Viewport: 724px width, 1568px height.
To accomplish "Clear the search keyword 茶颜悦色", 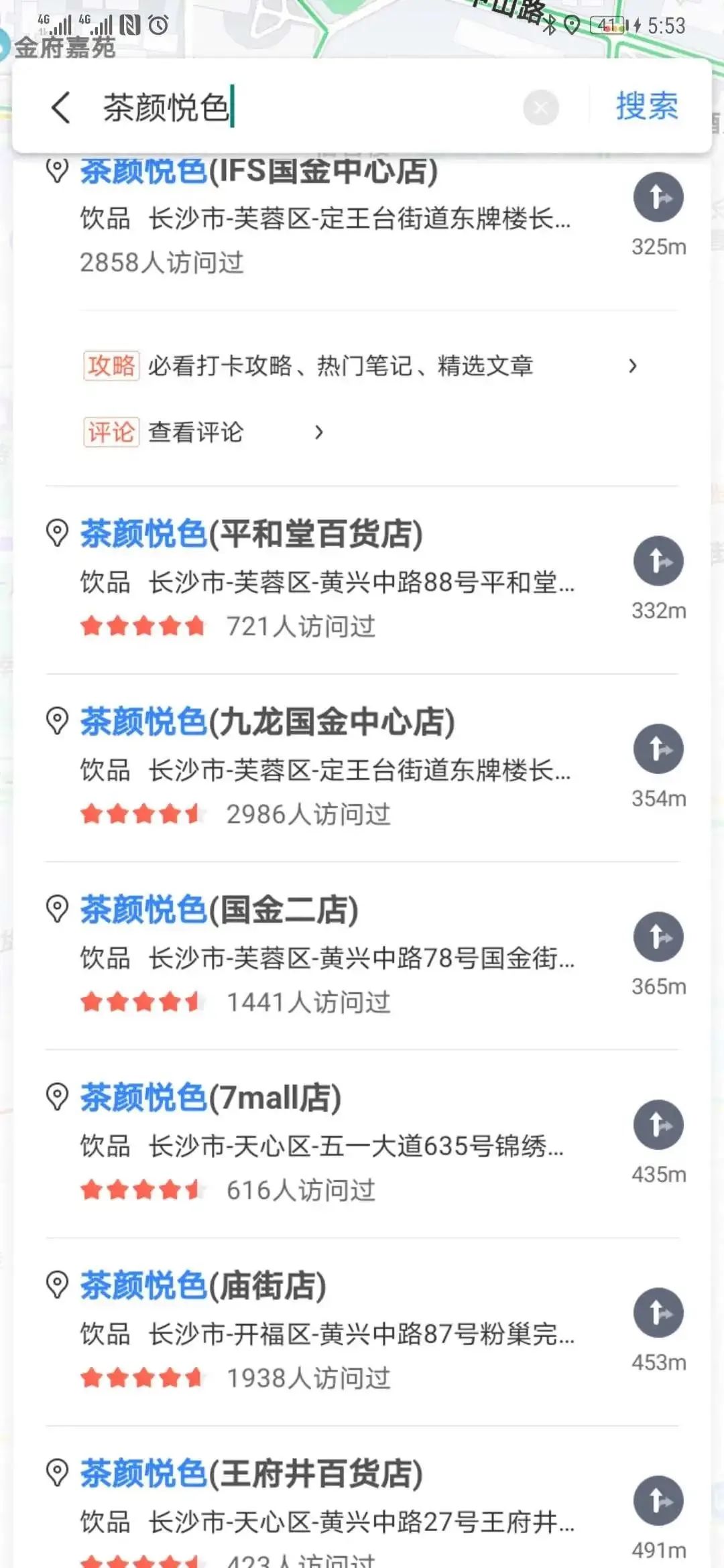I will [x=542, y=108].
